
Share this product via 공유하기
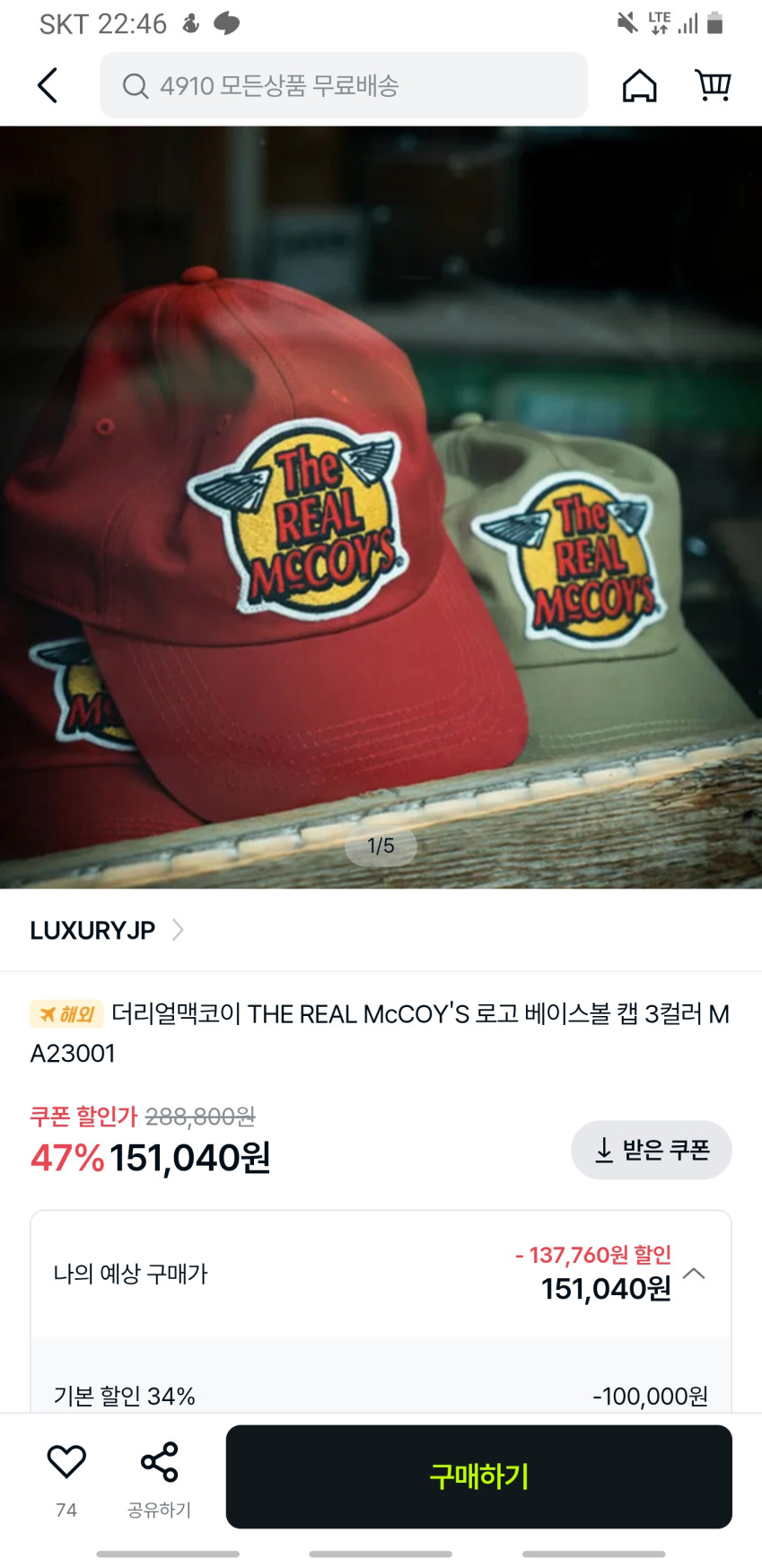tap(160, 1478)
